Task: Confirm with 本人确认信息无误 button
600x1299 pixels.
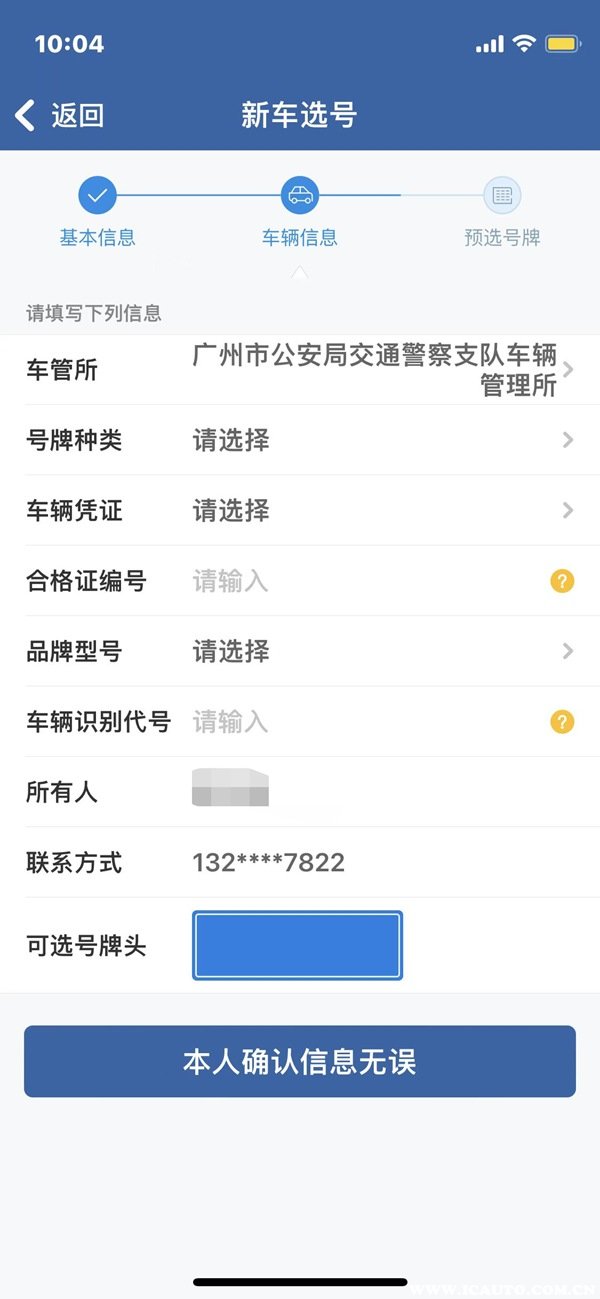Action: point(300,1061)
